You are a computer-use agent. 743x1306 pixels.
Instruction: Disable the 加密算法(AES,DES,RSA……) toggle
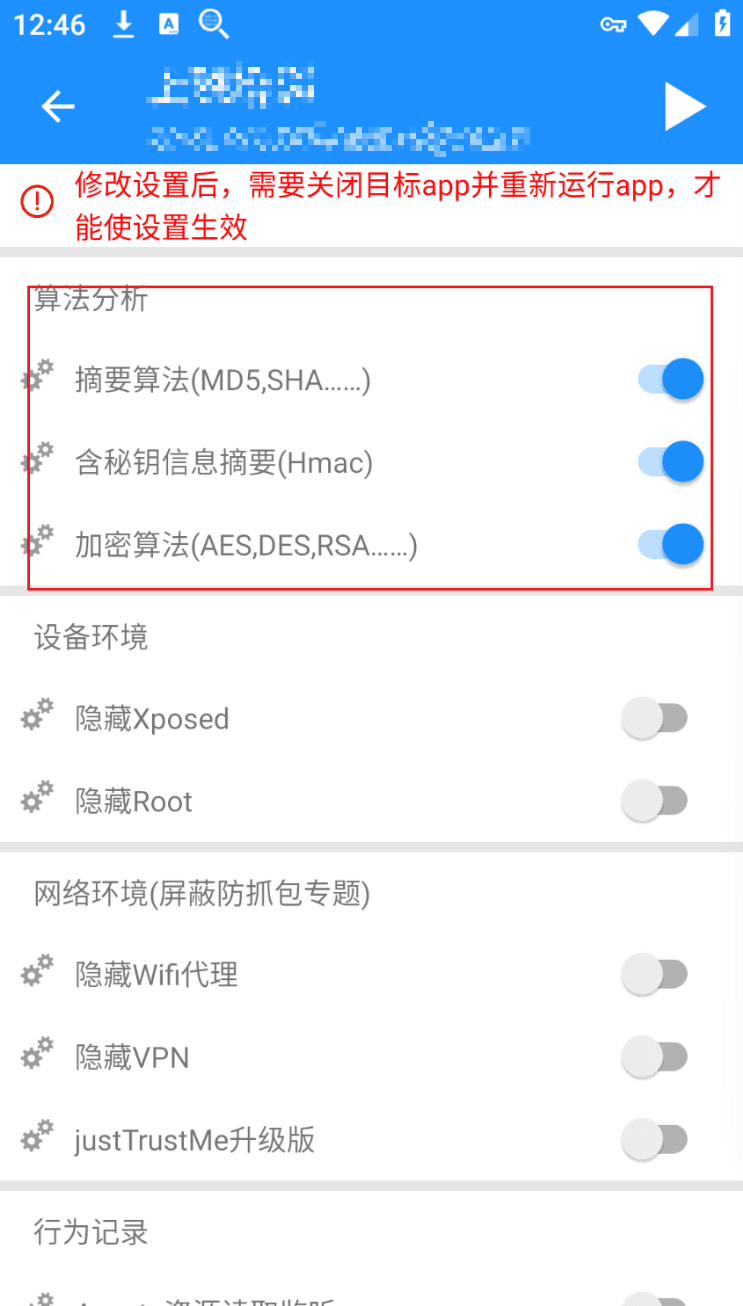[x=668, y=544]
